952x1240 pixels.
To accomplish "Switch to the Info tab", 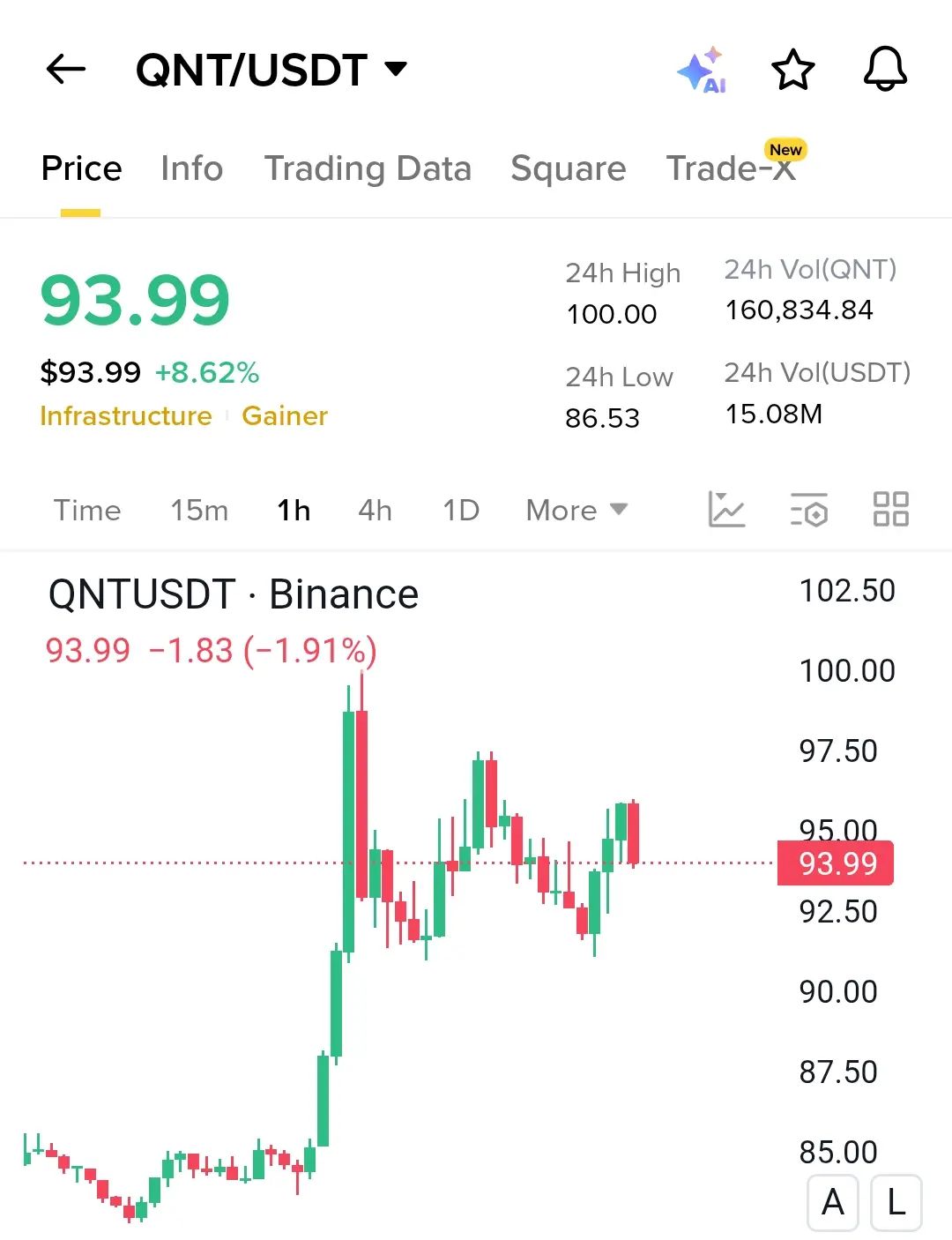I will click(191, 168).
